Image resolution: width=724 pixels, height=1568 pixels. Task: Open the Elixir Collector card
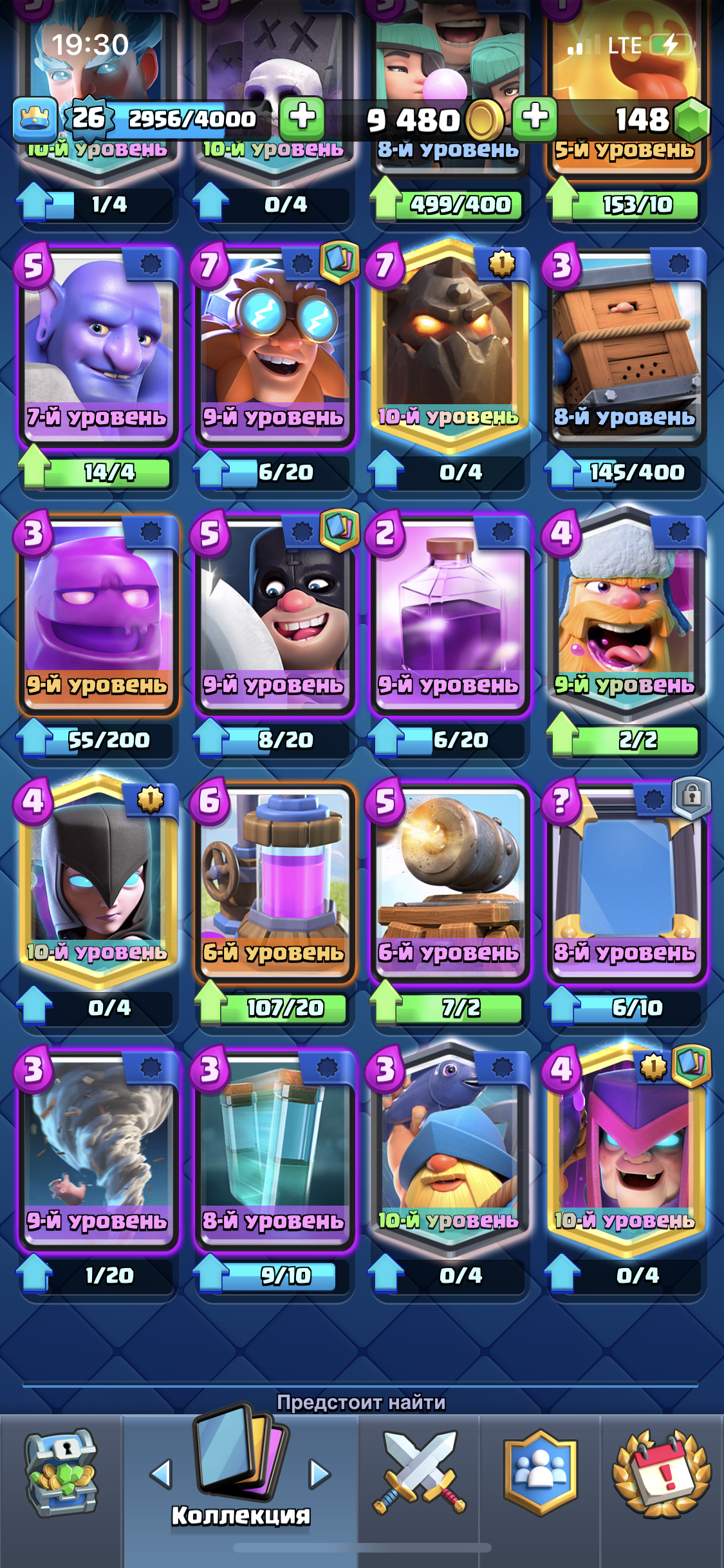(x=275, y=883)
